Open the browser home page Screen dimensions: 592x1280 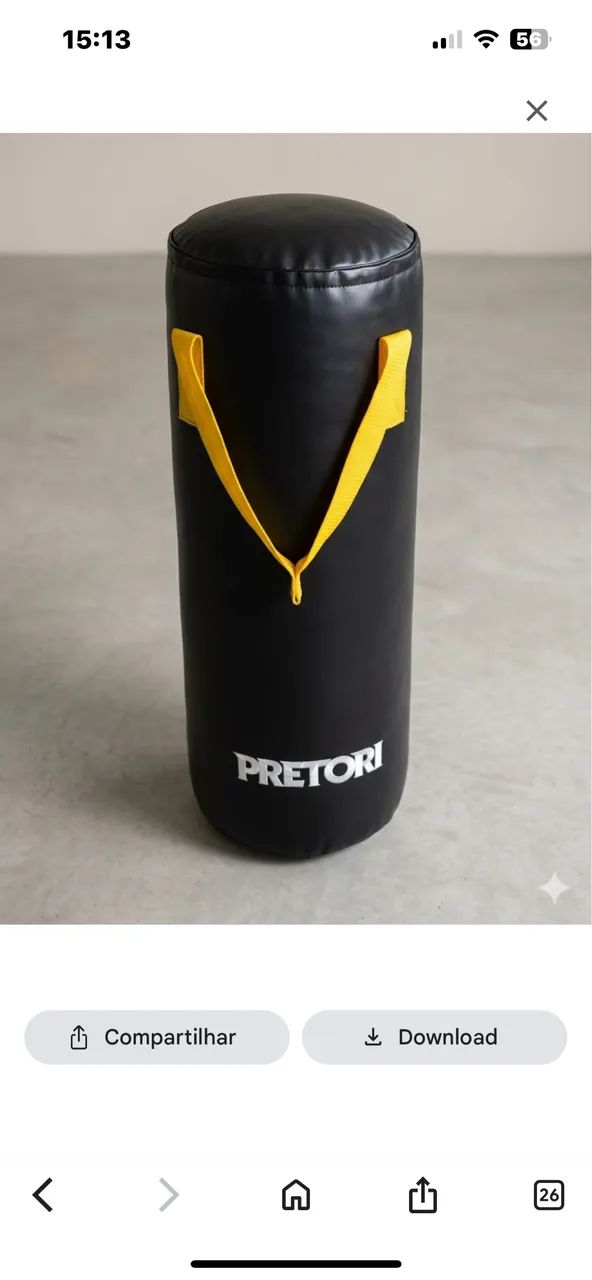[x=296, y=1194]
